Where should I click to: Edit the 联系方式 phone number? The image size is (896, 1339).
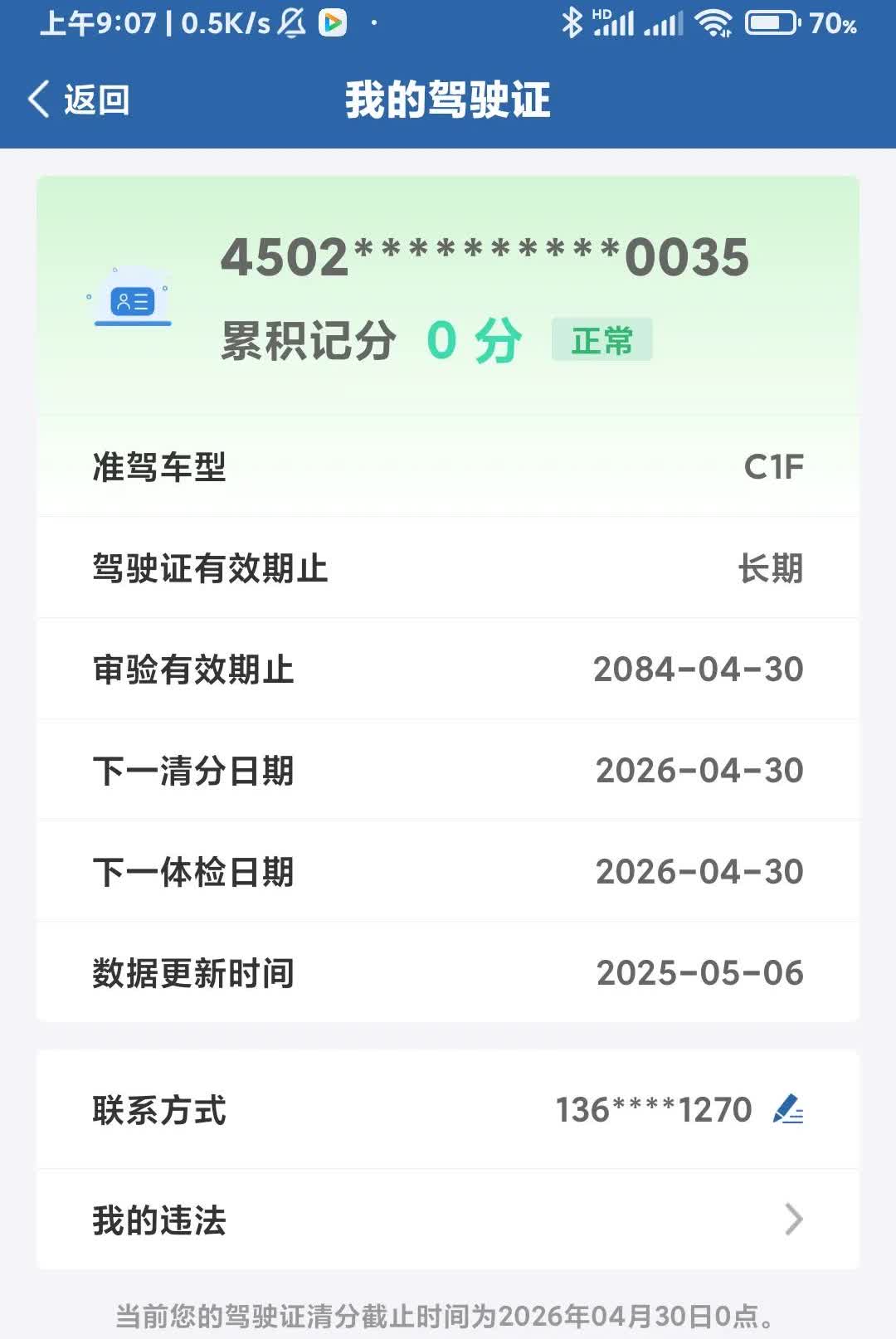(x=787, y=1109)
